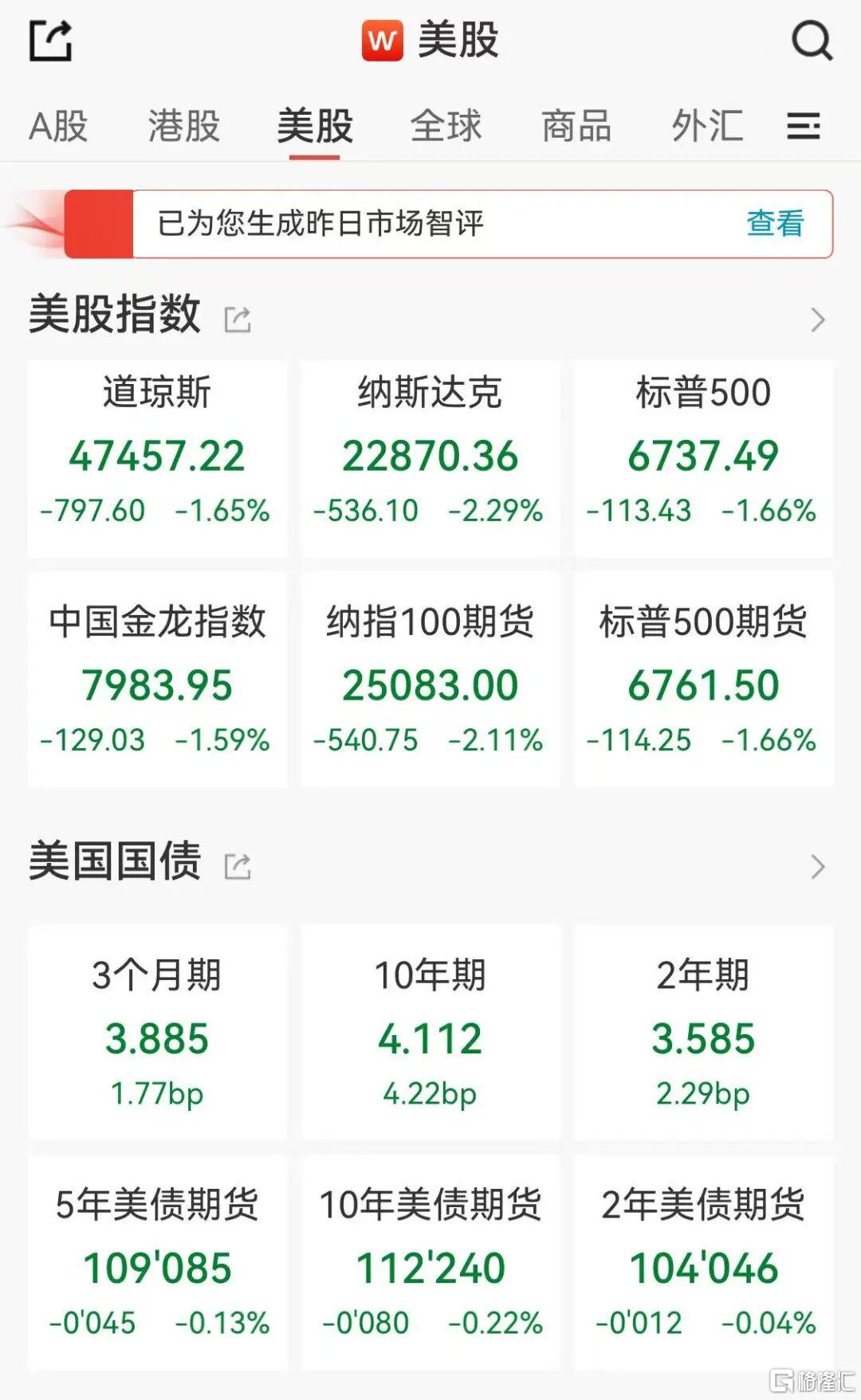Viewport: 861px width, 1400px height.
Task: Expand the 美国国债 list with its chevron
Action: coord(818,866)
